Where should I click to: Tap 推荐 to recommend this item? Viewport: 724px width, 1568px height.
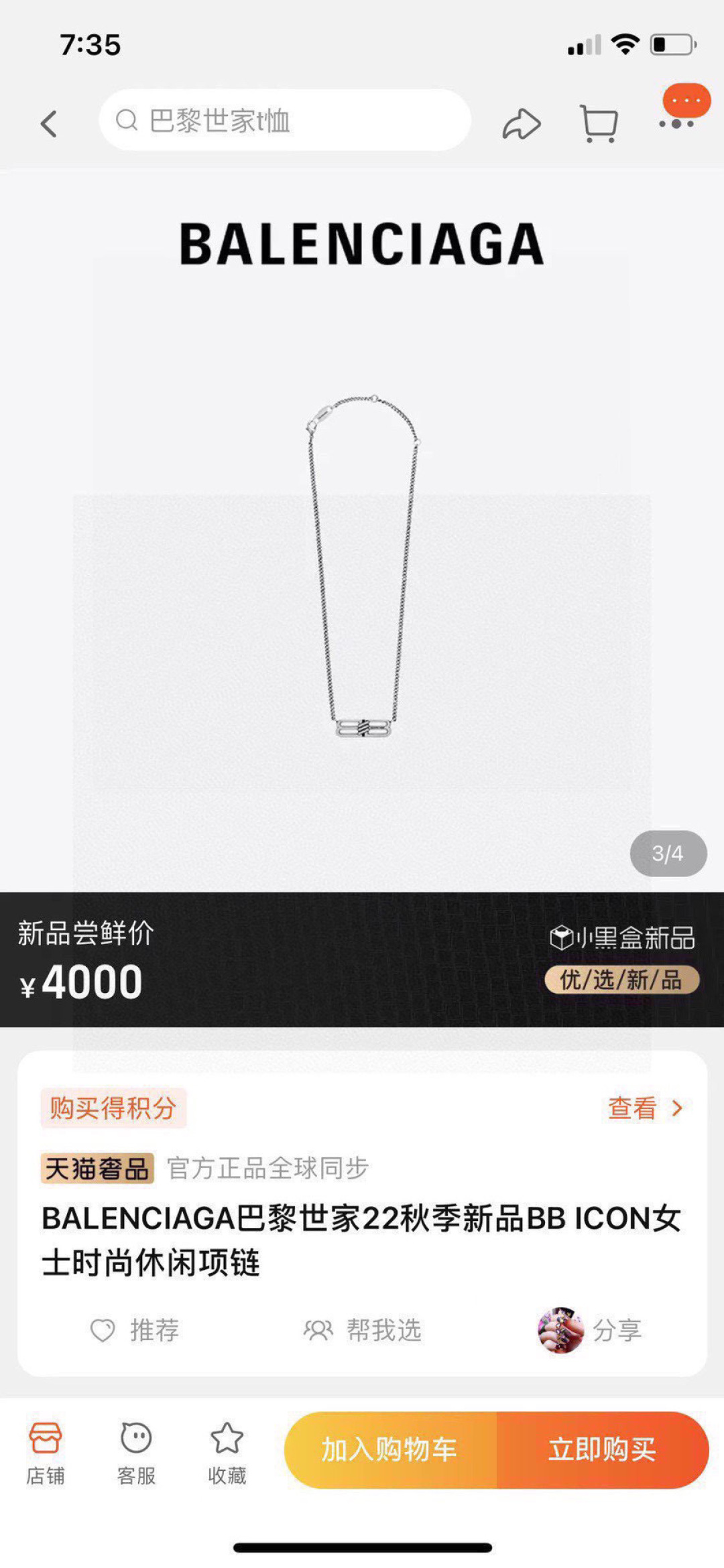tap(135, 1330)
